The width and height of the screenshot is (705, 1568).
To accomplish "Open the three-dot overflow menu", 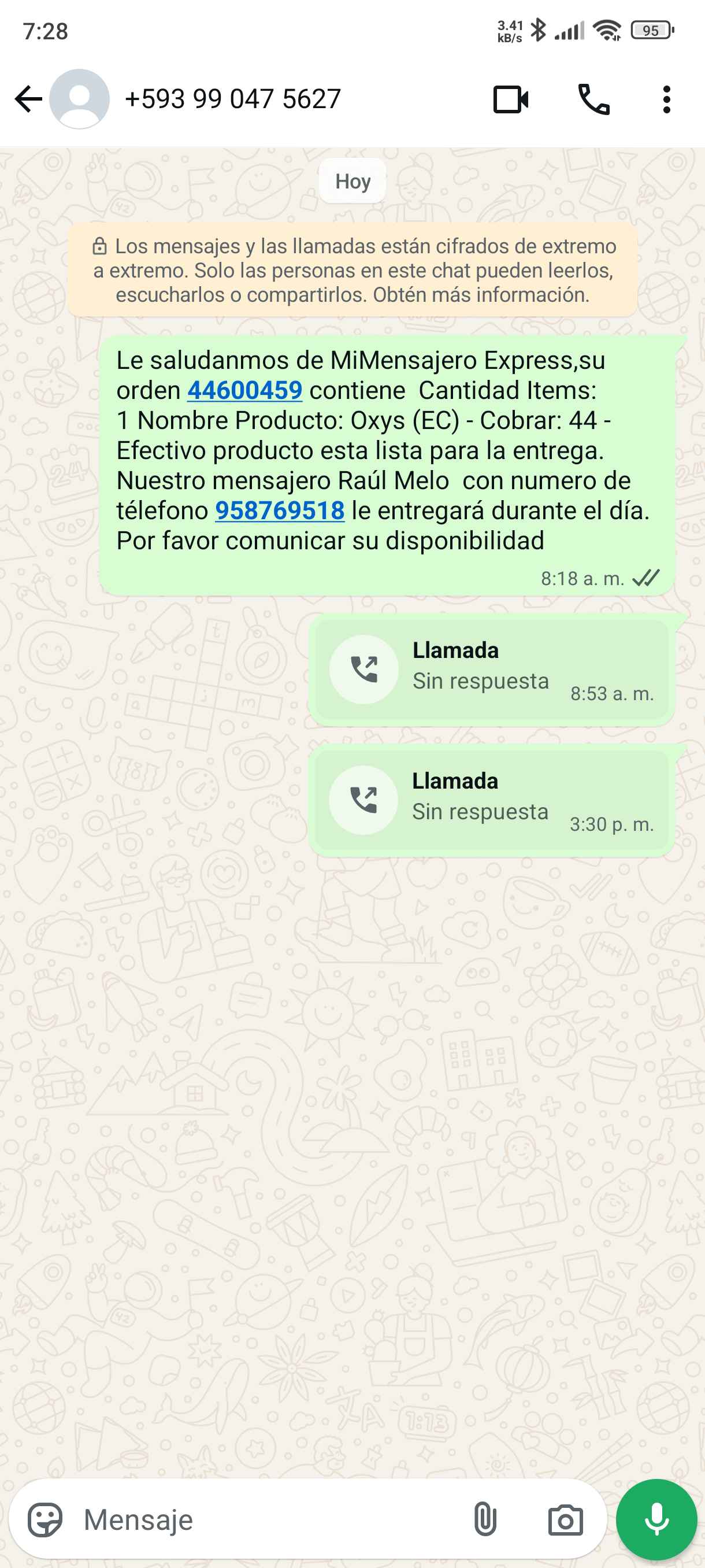I will (x=667, y=99).
